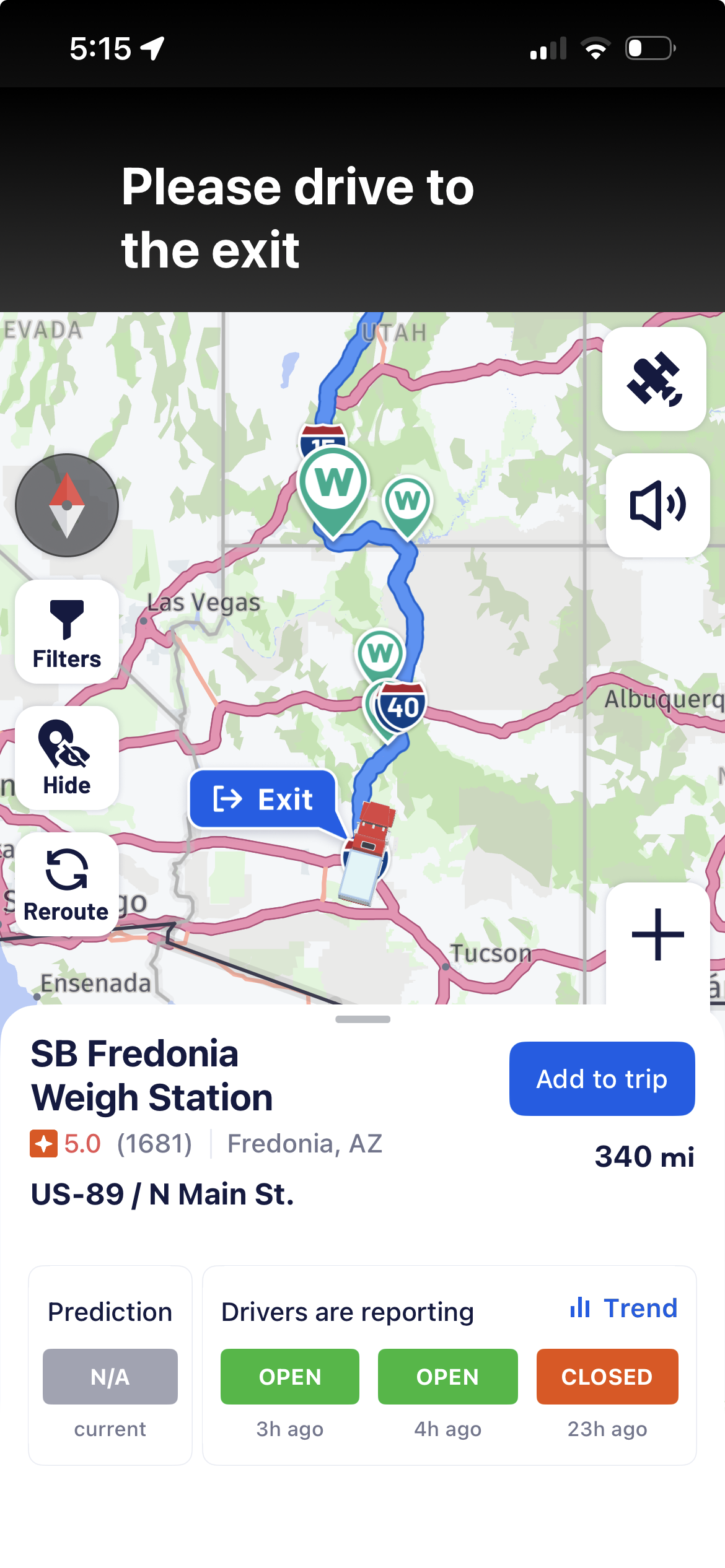Reroute the current trip
The image size is (725, 1568).
[x=67, y=884]
